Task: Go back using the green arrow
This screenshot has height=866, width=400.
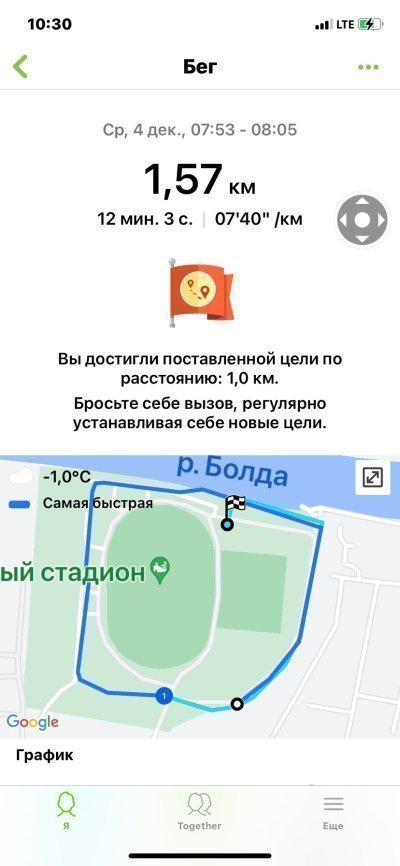Action: click(x=20, y=67)
